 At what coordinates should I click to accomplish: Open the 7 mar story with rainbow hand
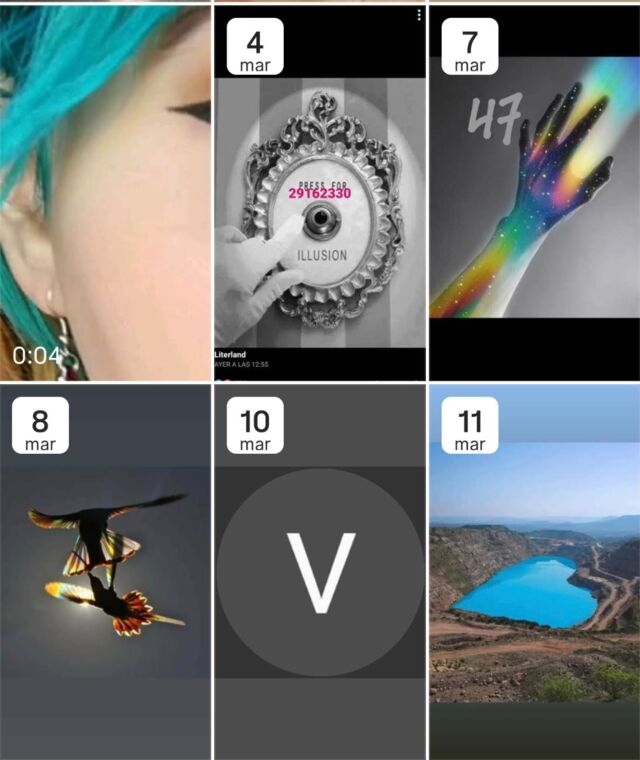point(534,200)
